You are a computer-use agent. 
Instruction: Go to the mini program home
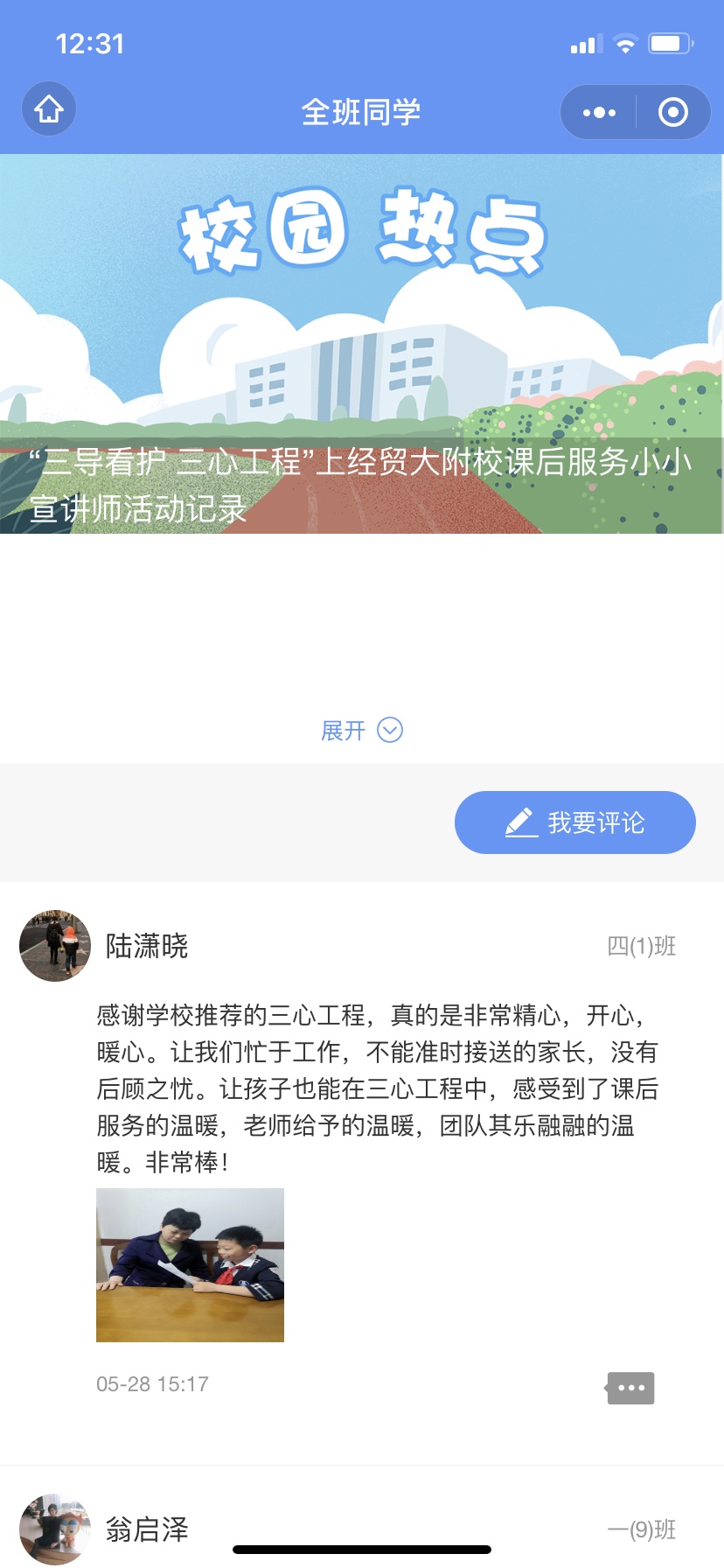[49, 109]
